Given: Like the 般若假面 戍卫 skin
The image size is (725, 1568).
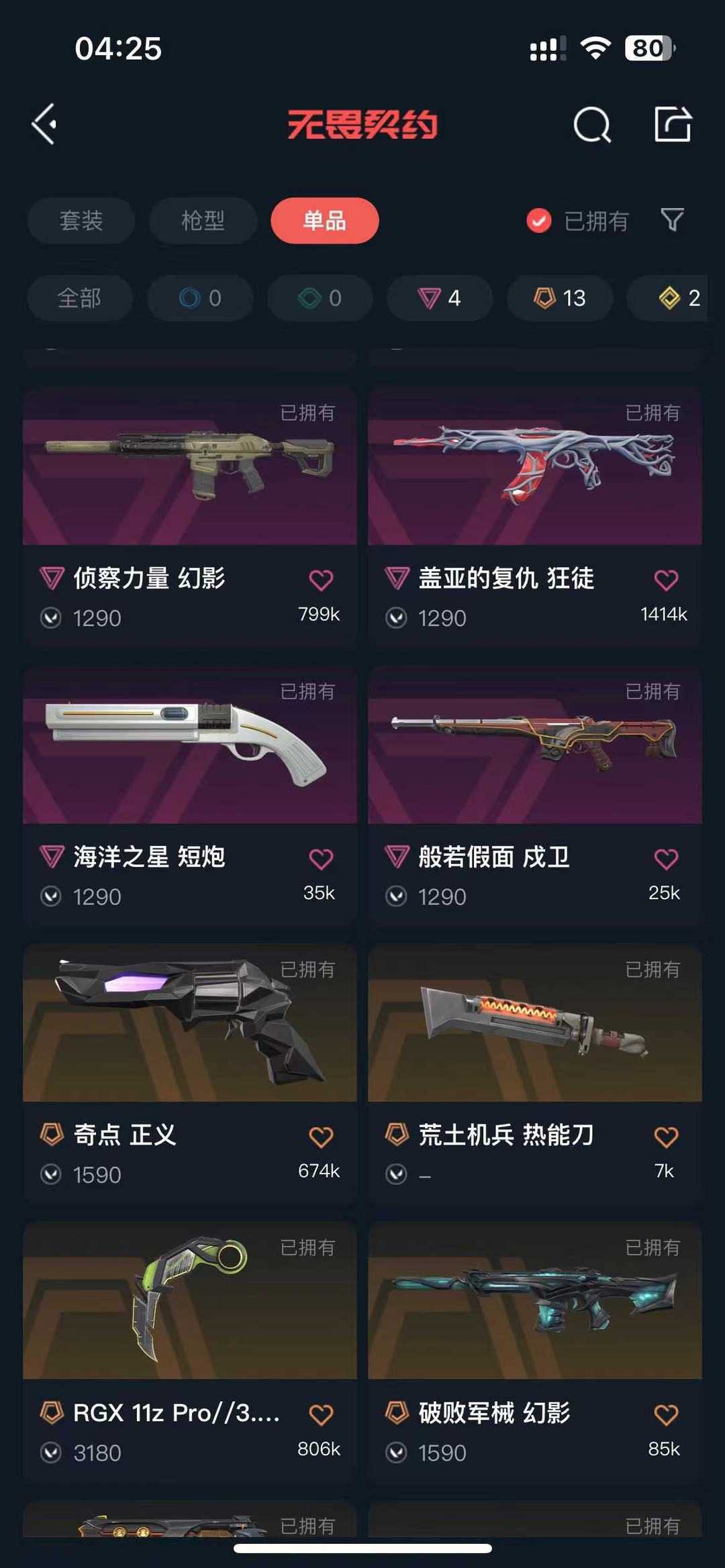Looking at the screenshot, I should pos(666,858).
